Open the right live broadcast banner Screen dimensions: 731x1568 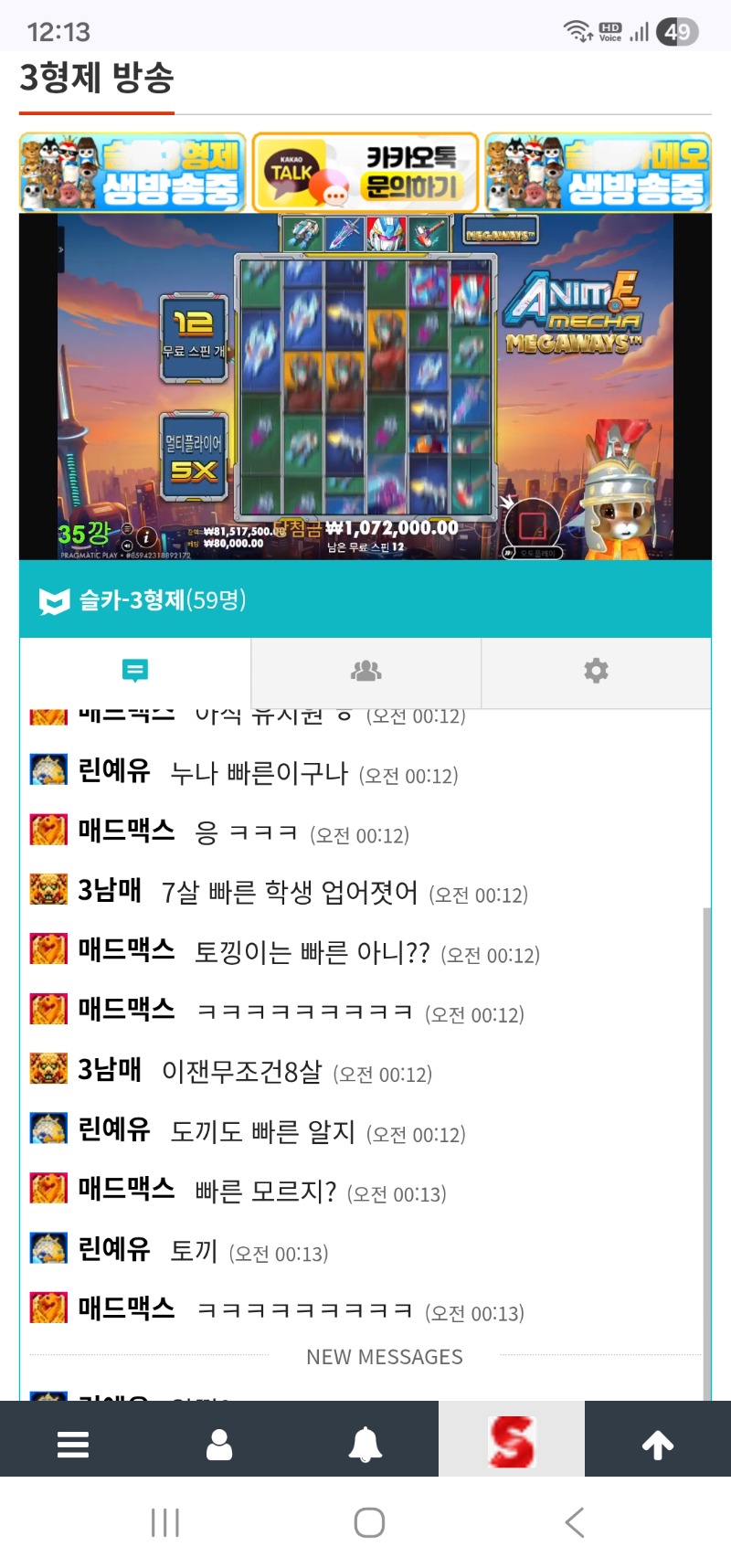[x=599, y=173]
